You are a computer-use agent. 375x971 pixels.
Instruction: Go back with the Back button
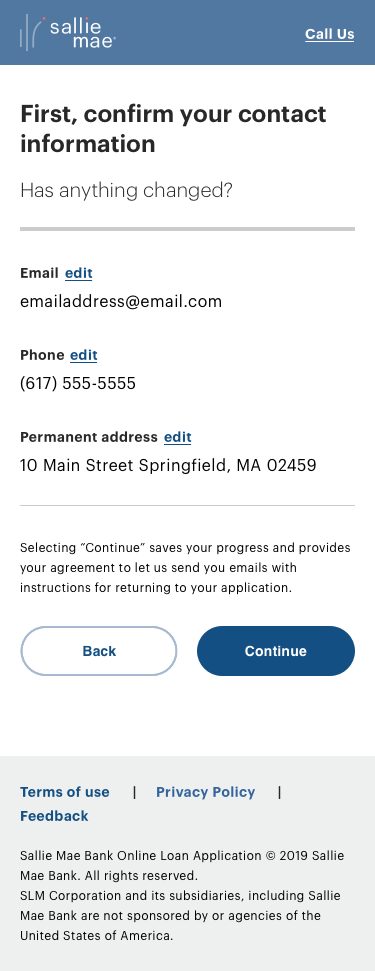99,651
